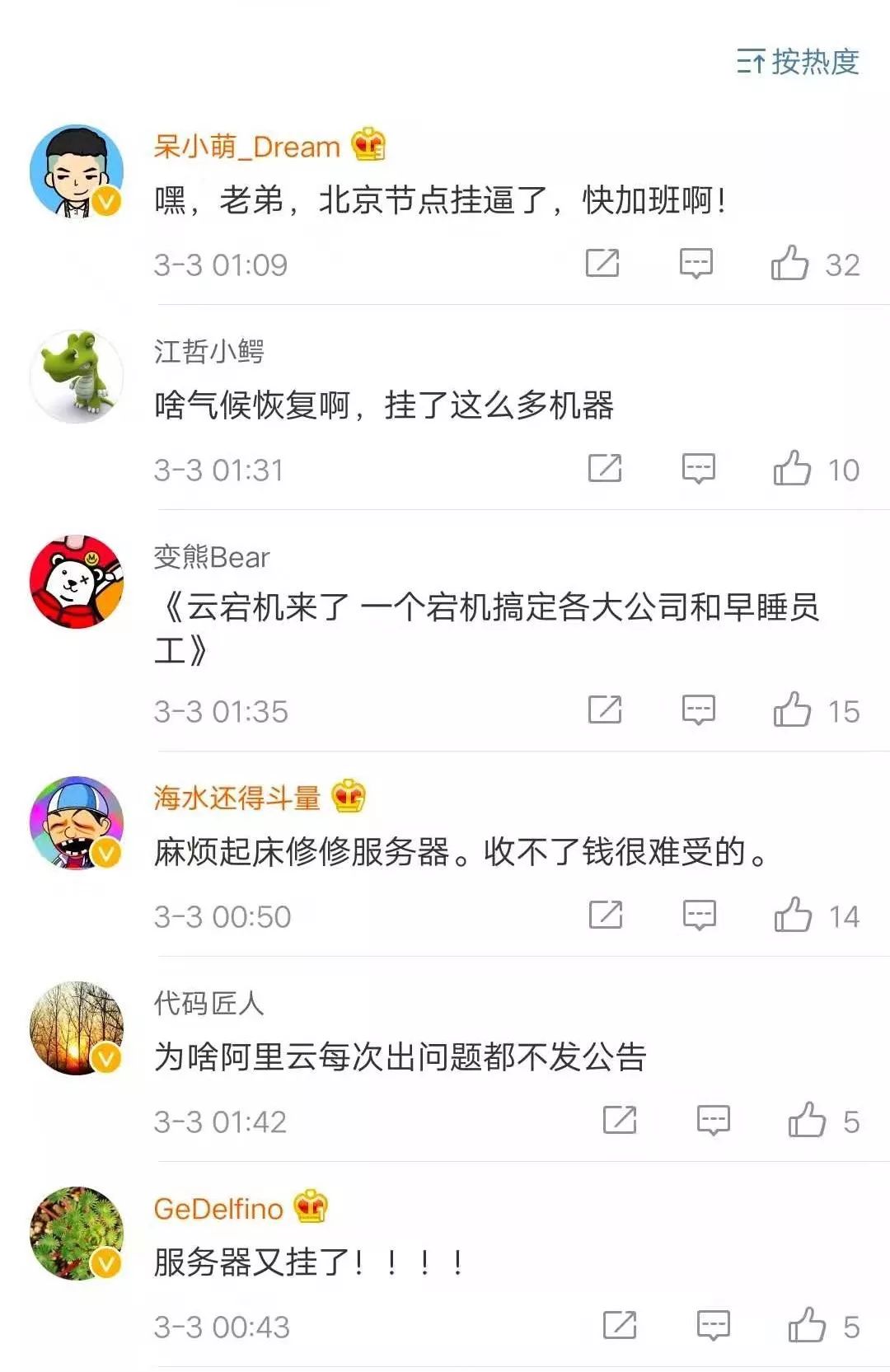Like 呆小萌_Dream's comment
The image size is (890, 1372).
click(x=789, y=264)
